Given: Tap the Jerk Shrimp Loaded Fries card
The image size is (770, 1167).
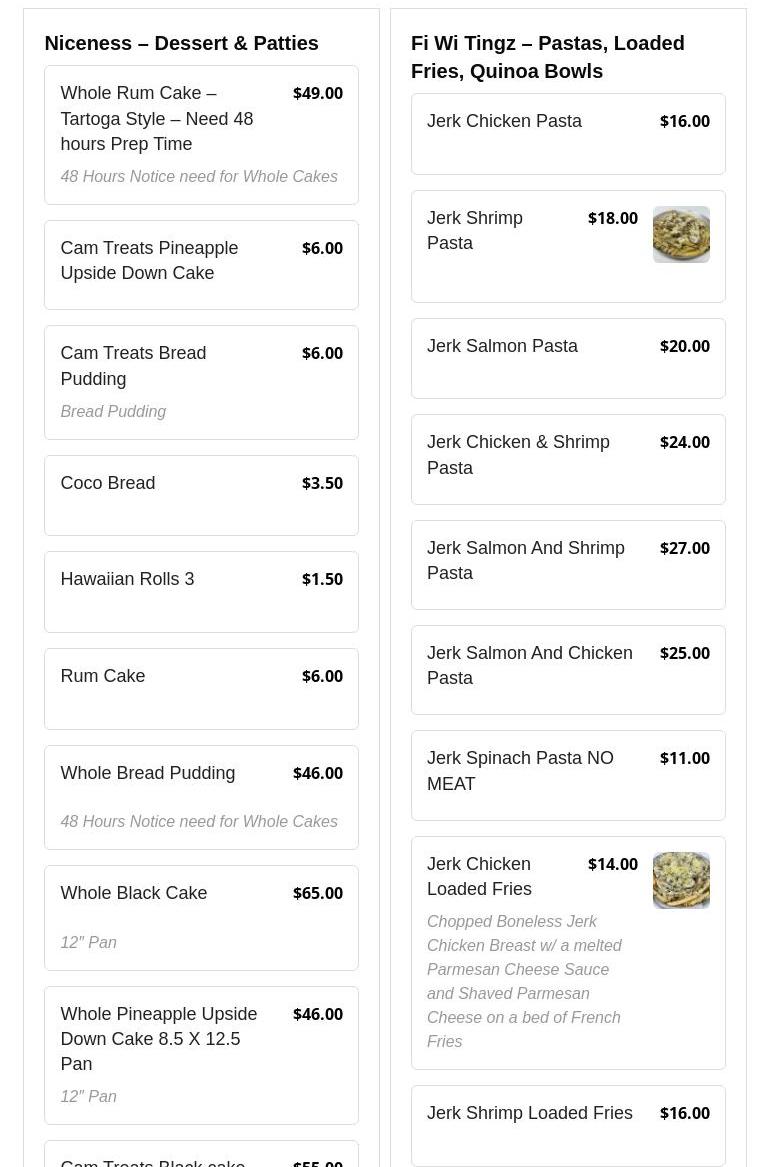Looking at the screenshot, I should click(x=567, y=1125).
